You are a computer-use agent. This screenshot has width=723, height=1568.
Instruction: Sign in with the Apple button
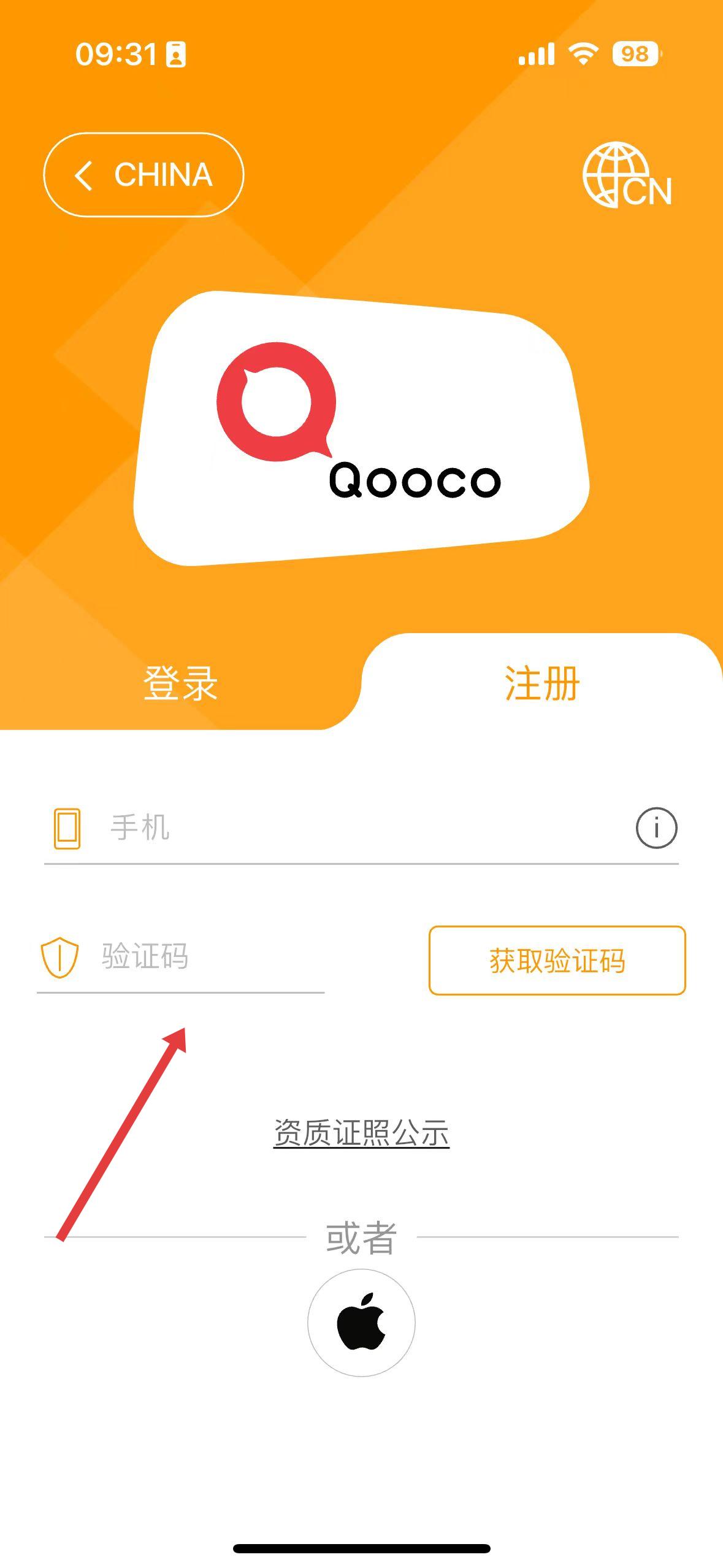361,1322
